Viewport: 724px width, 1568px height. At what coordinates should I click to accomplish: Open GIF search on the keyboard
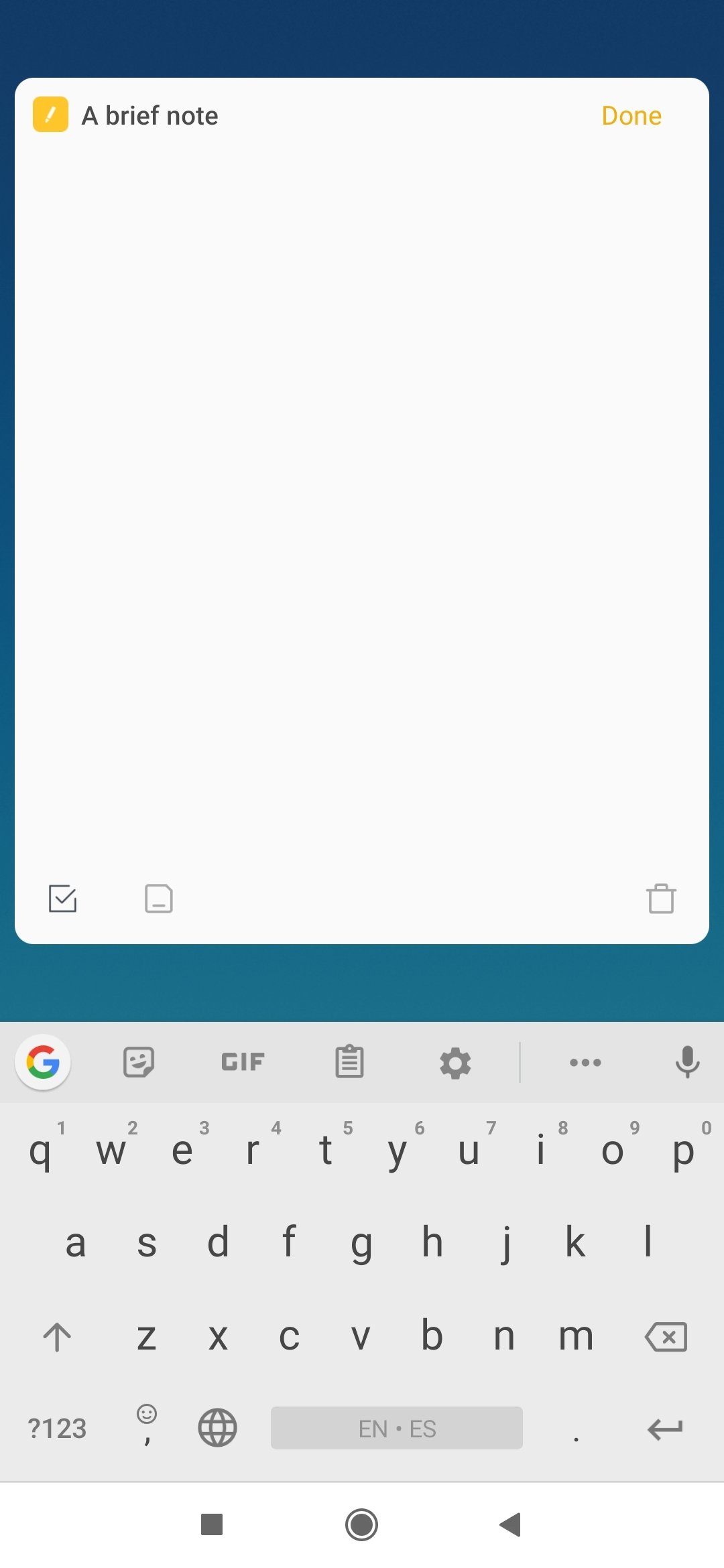coord(243,1062)
